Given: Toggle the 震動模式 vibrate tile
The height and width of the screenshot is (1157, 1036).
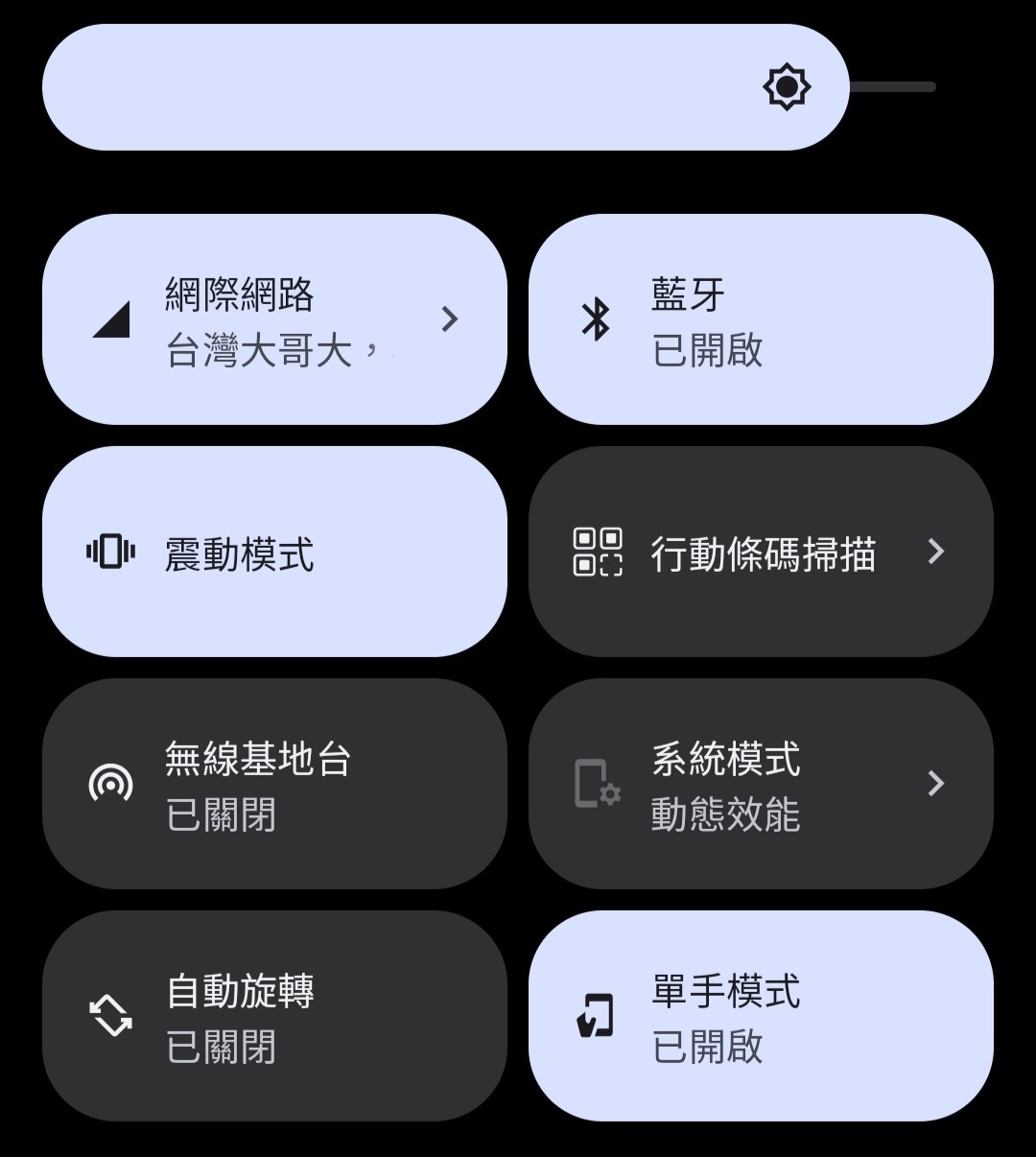Looking at the screenshot, I should pos(274,552).
